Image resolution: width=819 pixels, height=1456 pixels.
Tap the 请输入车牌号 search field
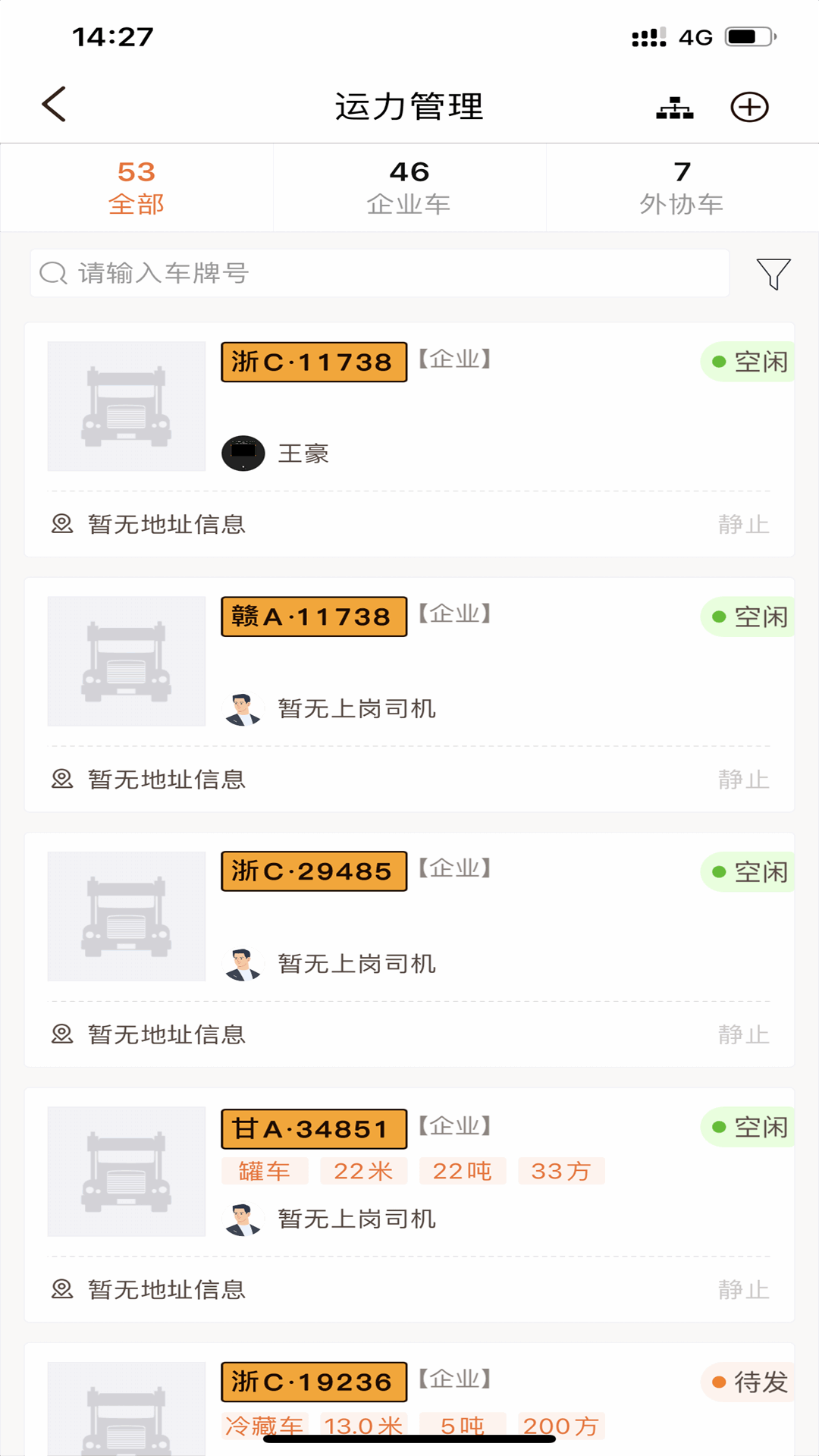click(379, 273)
